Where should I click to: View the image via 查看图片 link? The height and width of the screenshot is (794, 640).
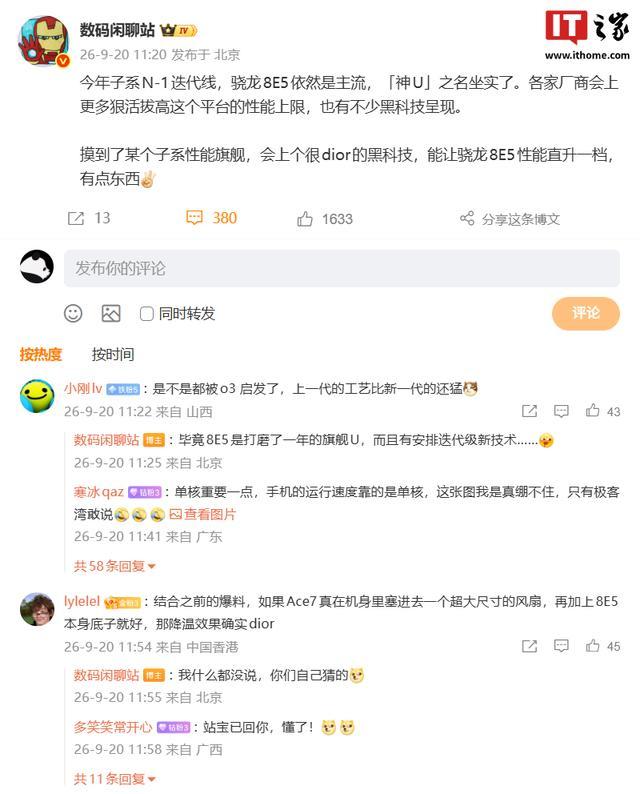[203, 514]
